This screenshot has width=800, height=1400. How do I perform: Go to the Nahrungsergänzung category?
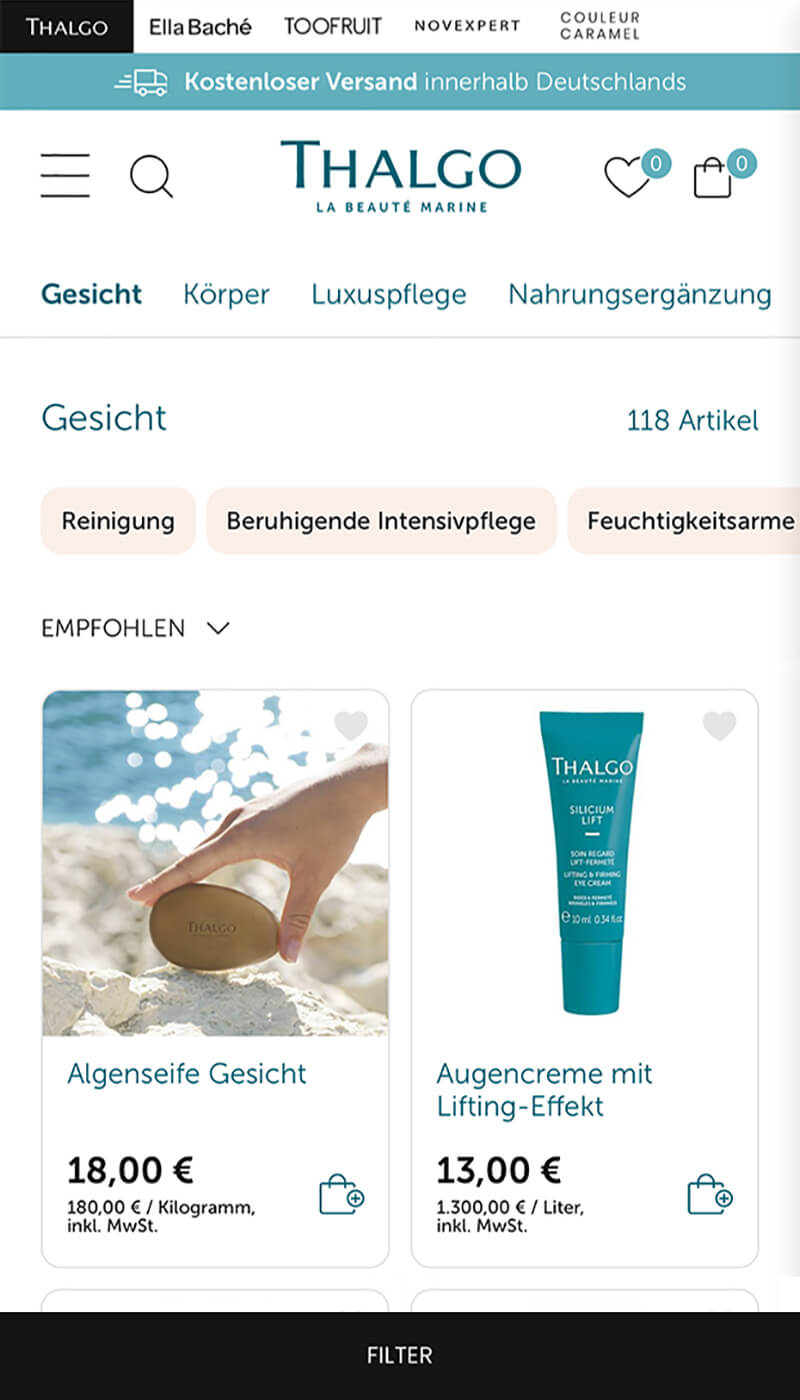pyautogui.click(x=640, y=294)
